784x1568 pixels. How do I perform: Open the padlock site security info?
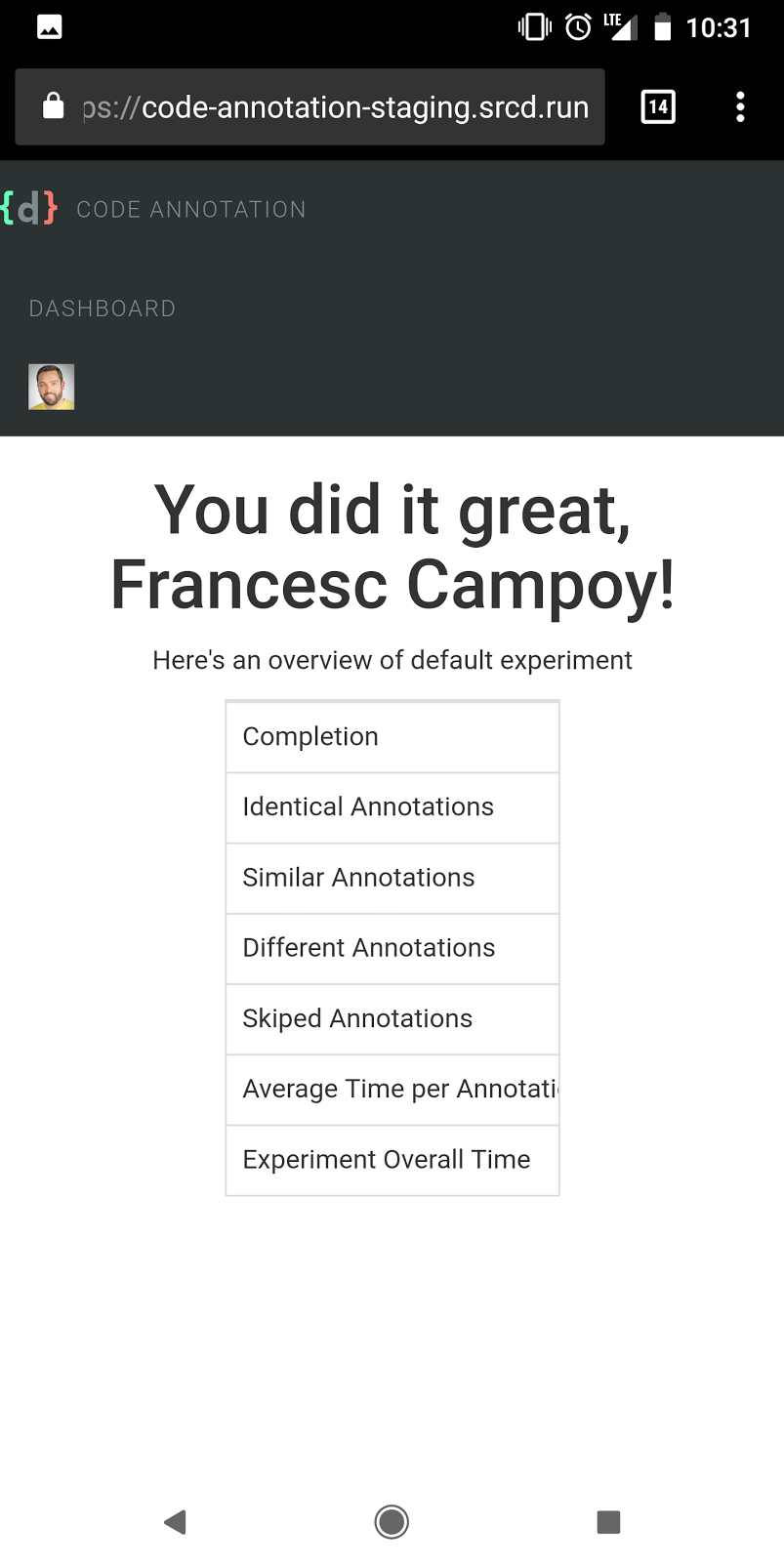(52, 105)
